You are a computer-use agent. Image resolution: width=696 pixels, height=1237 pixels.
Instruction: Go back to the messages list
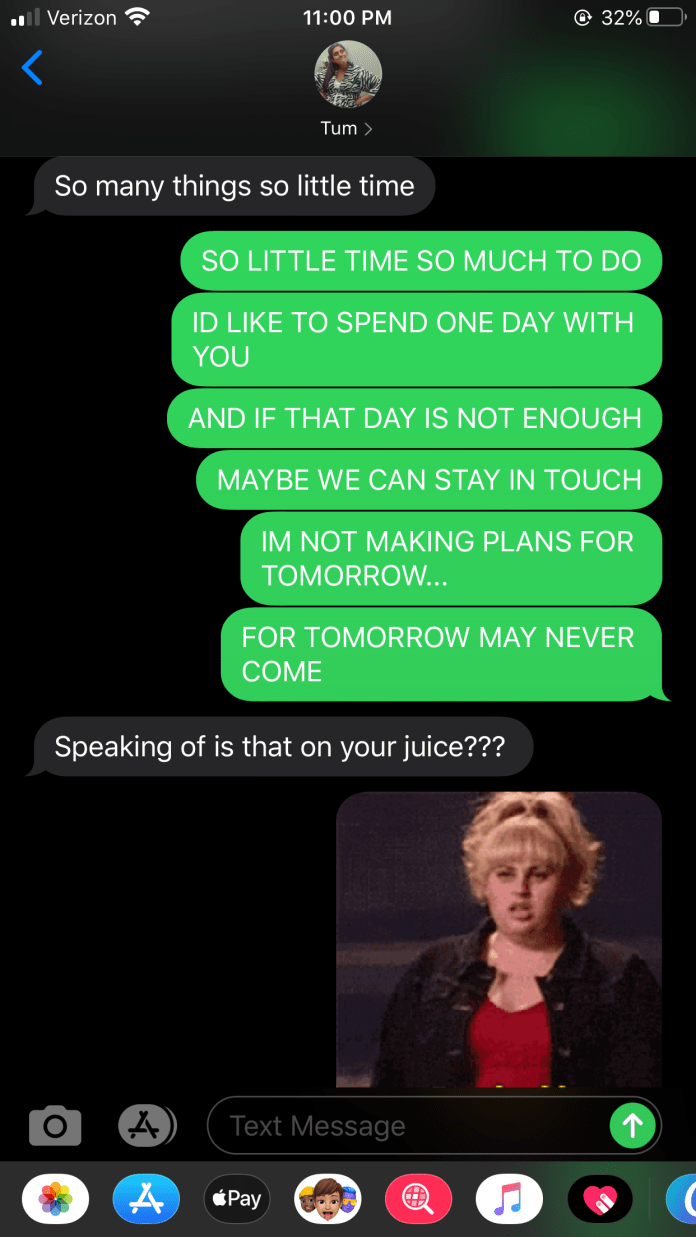pyautogui.click(x=32, y=68)
